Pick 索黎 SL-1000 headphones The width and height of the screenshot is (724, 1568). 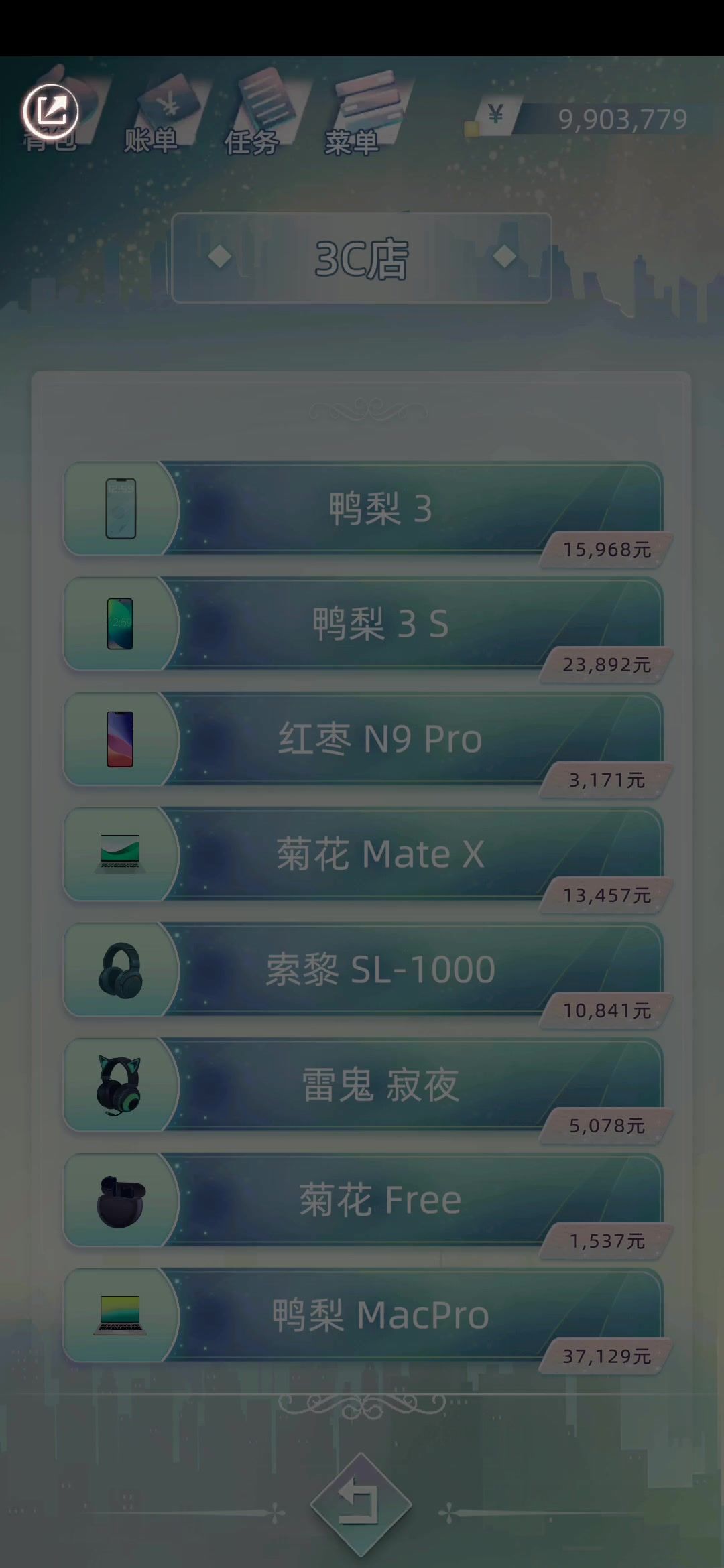(379, 969)
